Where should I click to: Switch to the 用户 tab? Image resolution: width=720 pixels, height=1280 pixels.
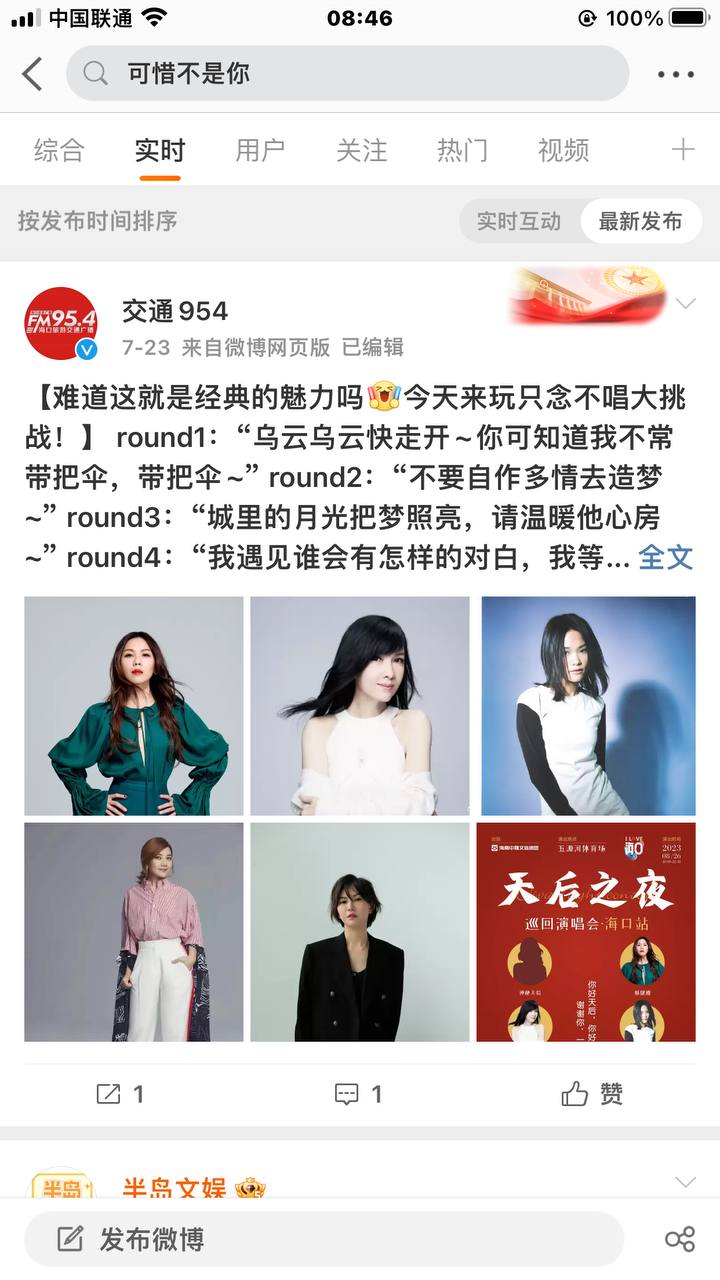point(260,150)
